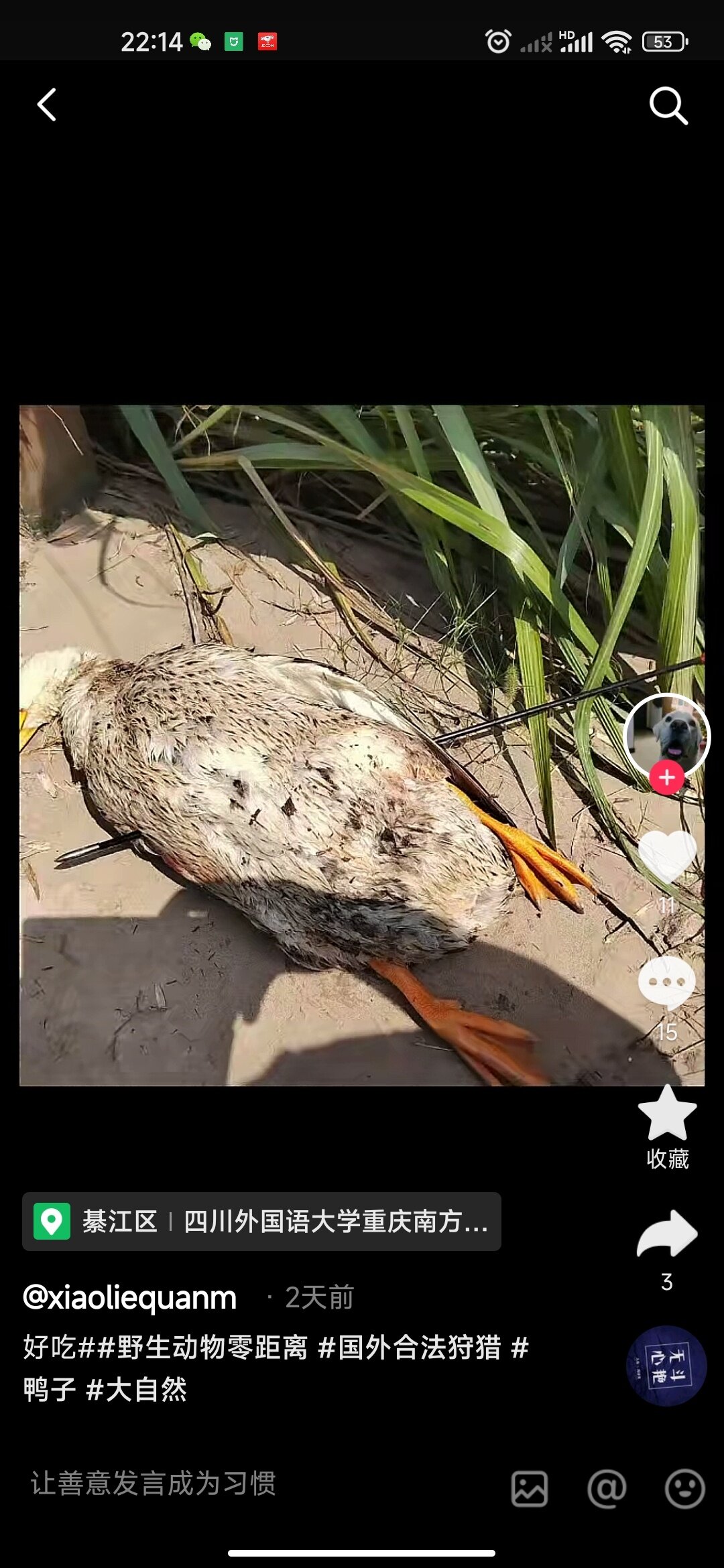Attach an image to the comment
This screenshot has height=1568, width=724.
pos(530,1489)
